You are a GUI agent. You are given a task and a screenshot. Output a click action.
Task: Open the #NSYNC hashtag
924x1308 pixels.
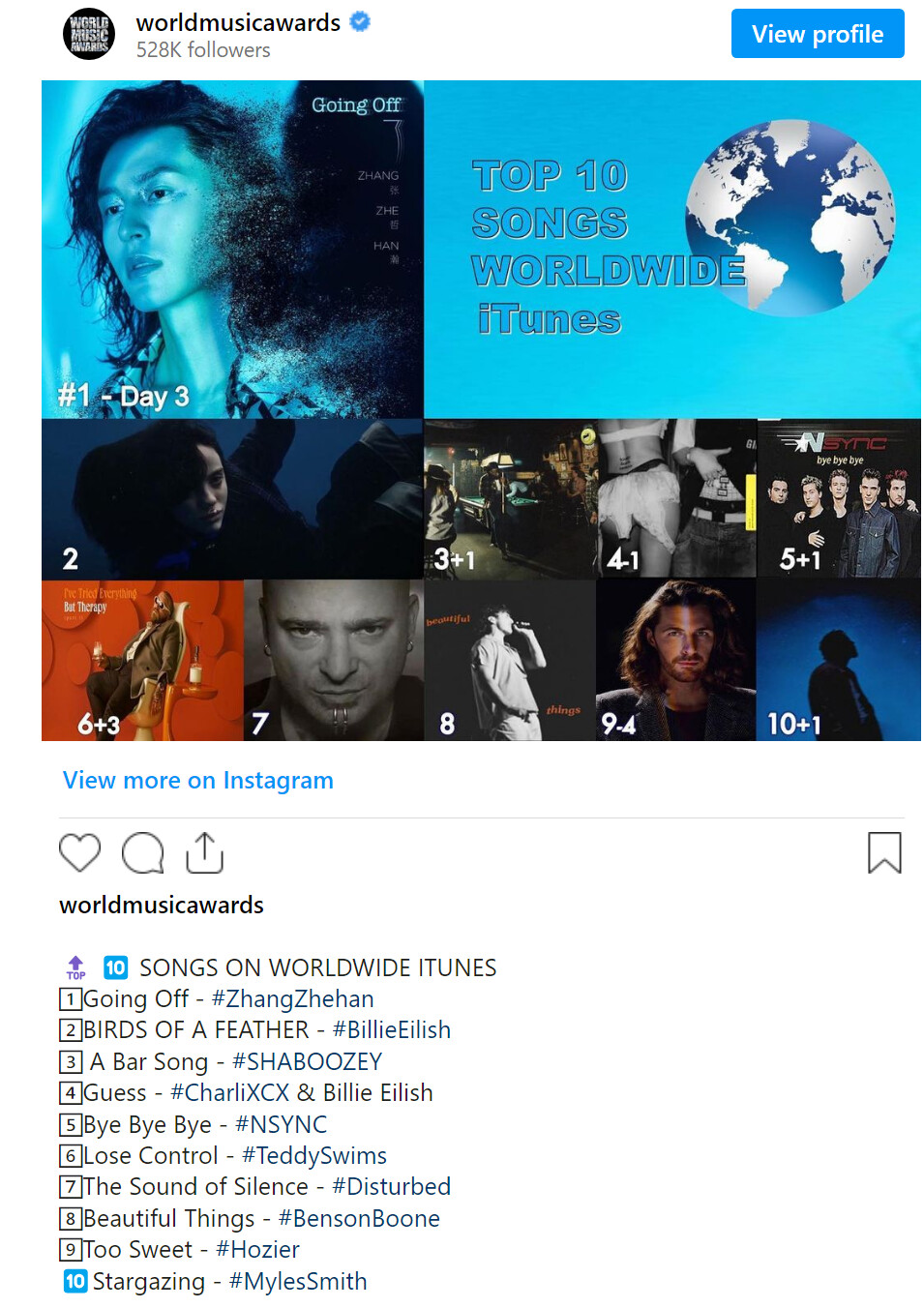pos(281,1124)
